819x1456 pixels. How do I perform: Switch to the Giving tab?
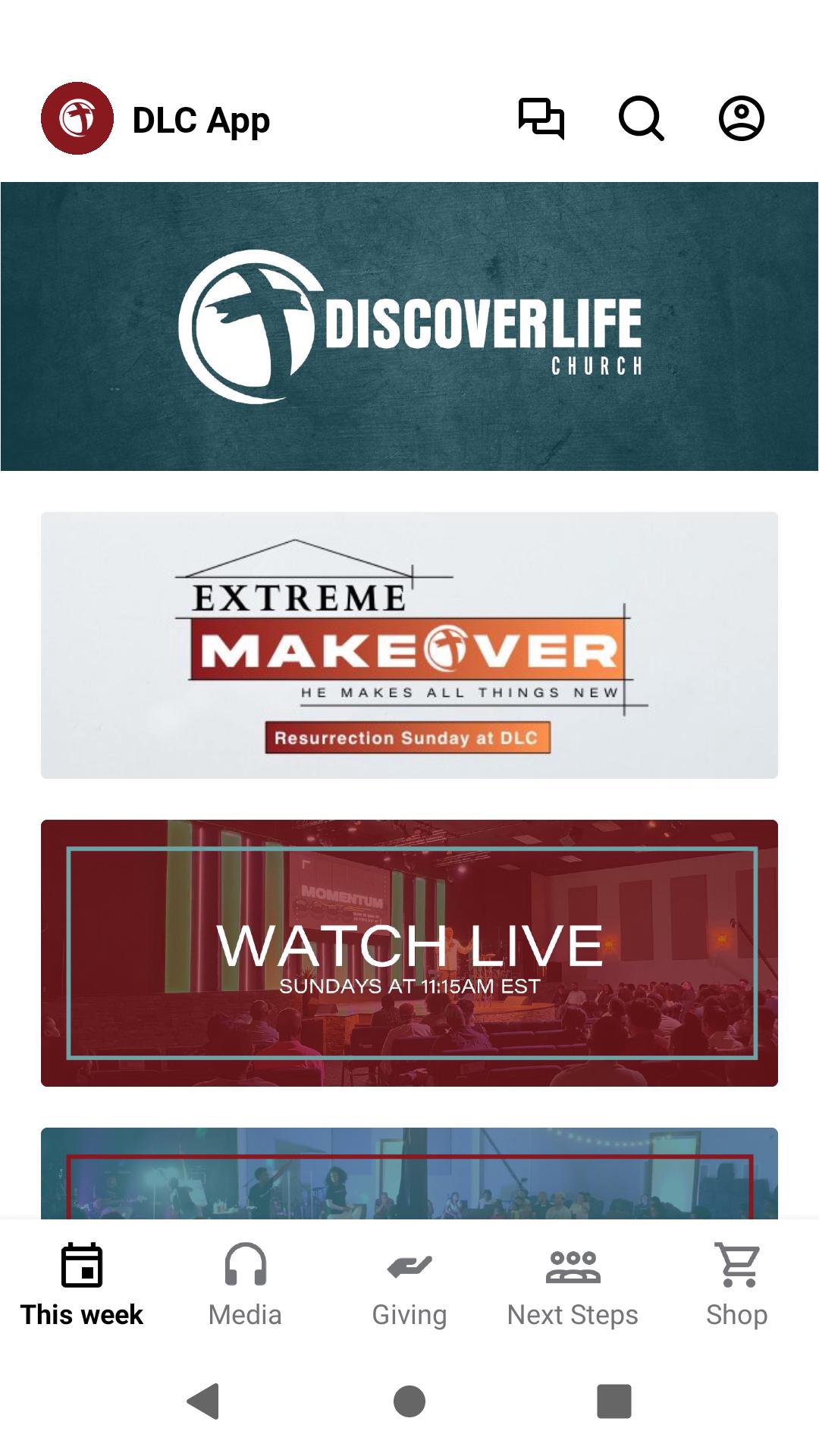(409, 1285)
